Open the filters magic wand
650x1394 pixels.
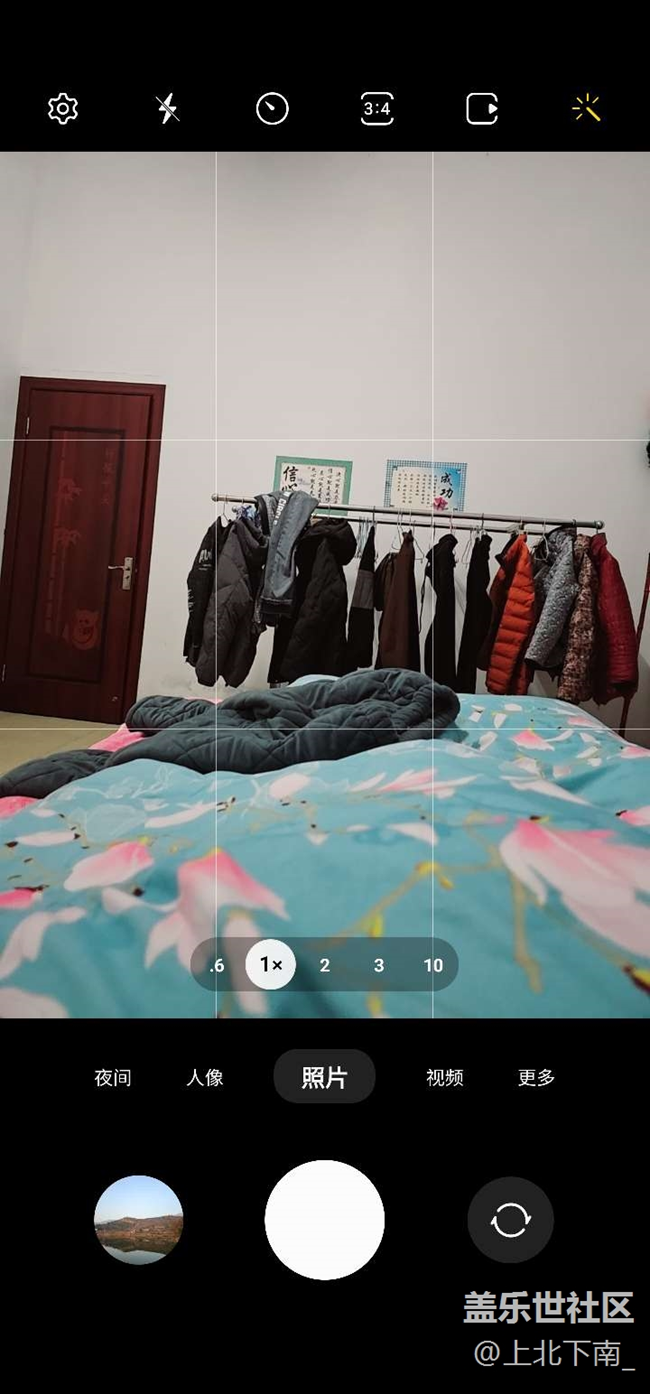click(586, 108)
